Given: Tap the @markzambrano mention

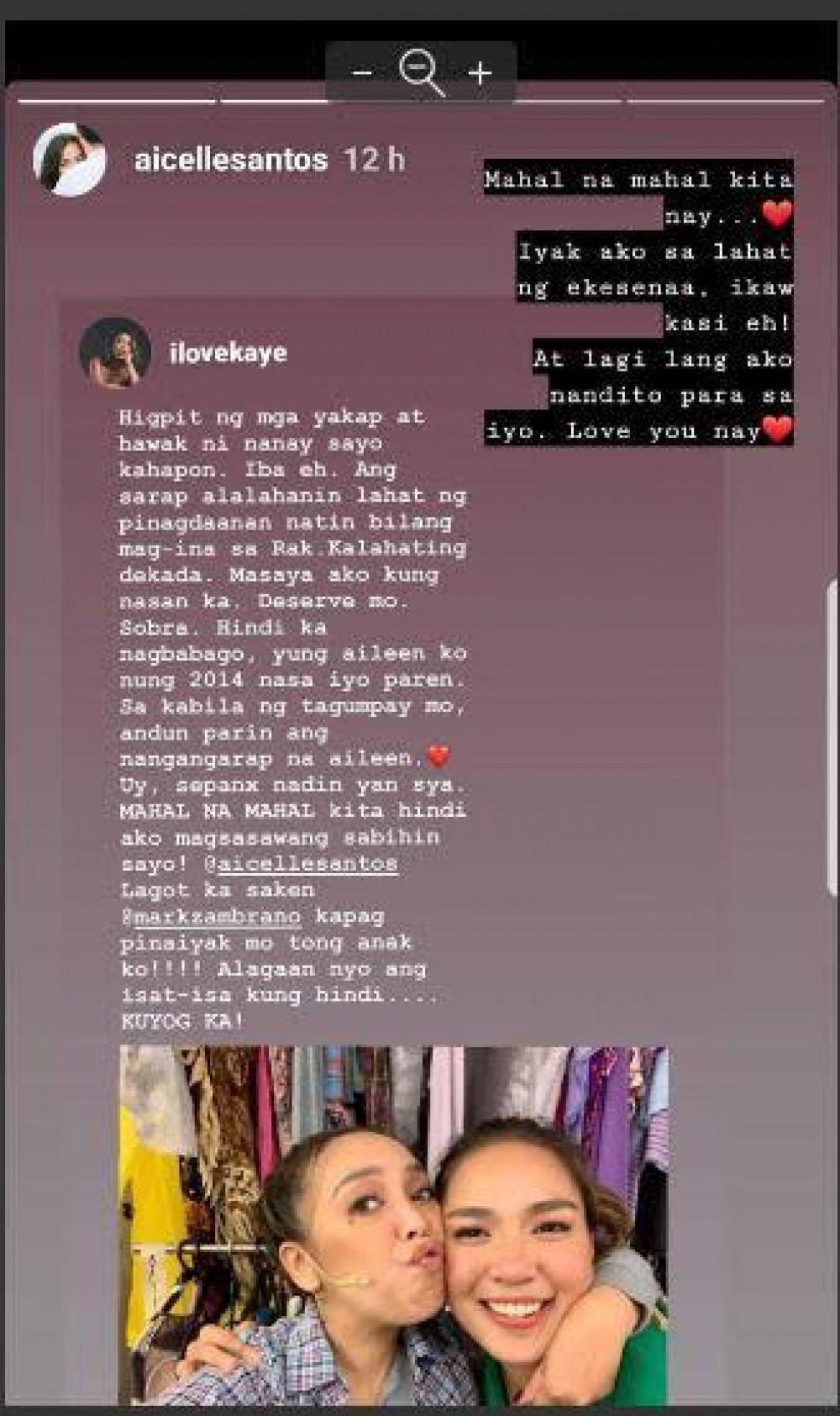Looking at the screenshot, I should [210, 916].
